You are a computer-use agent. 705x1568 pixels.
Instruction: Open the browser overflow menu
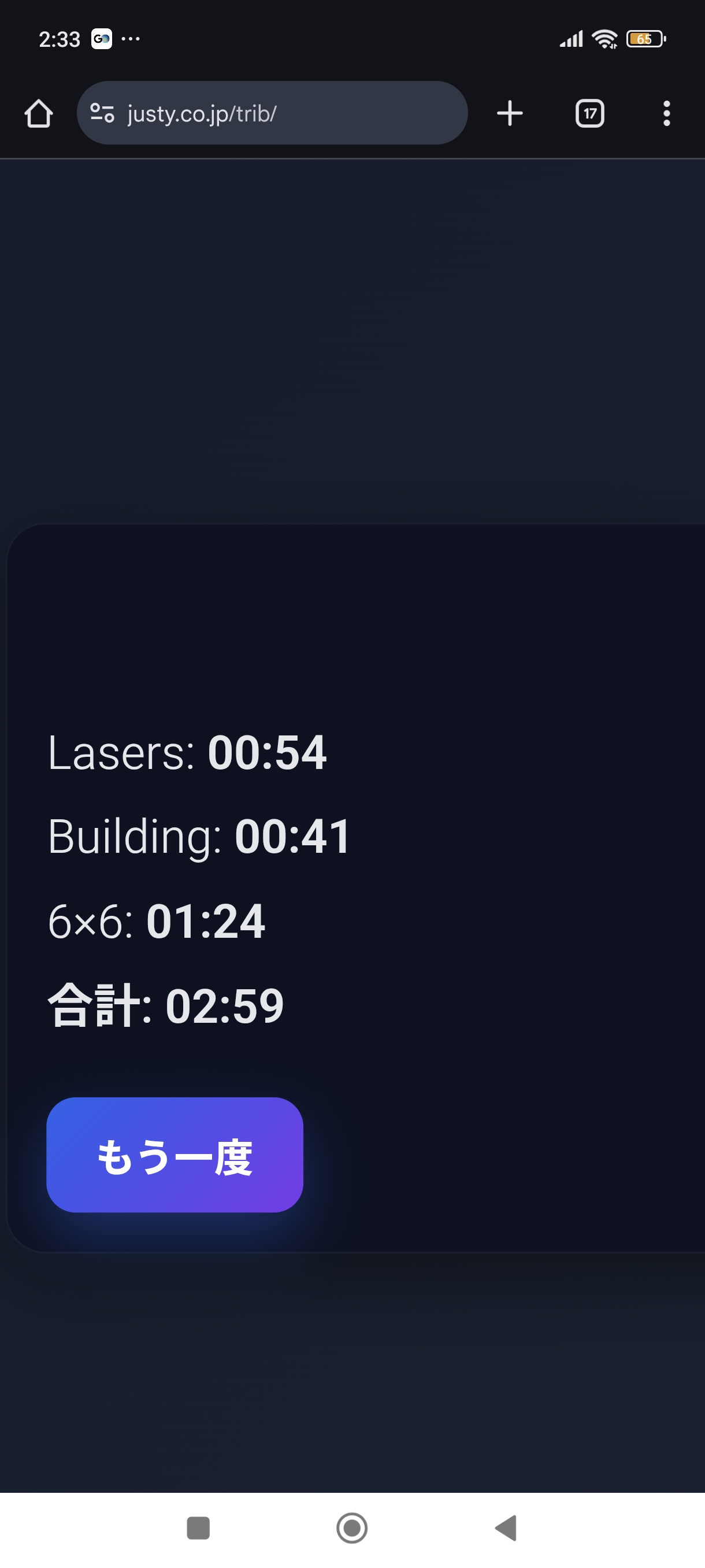pos(667,113)
